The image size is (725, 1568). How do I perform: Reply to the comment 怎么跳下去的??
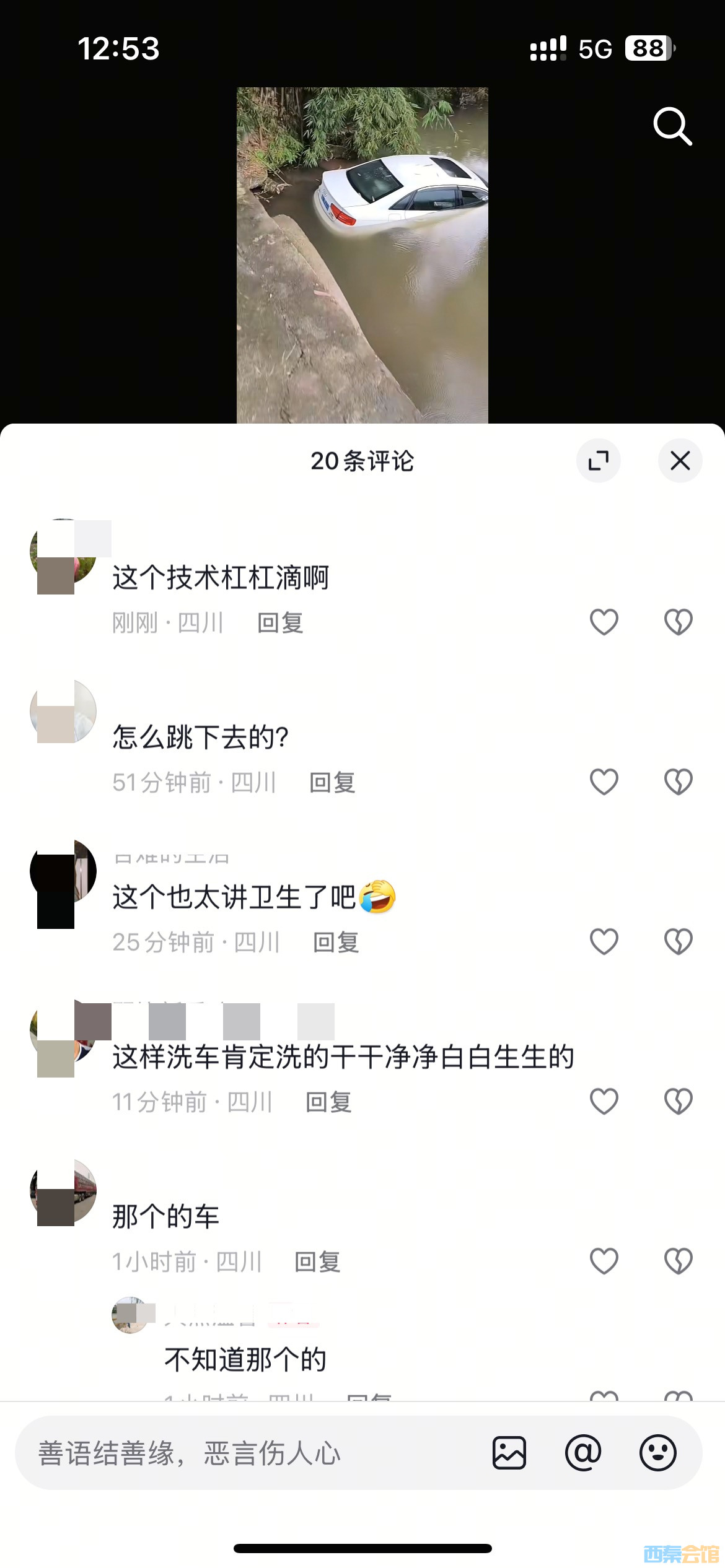(332, 783)
